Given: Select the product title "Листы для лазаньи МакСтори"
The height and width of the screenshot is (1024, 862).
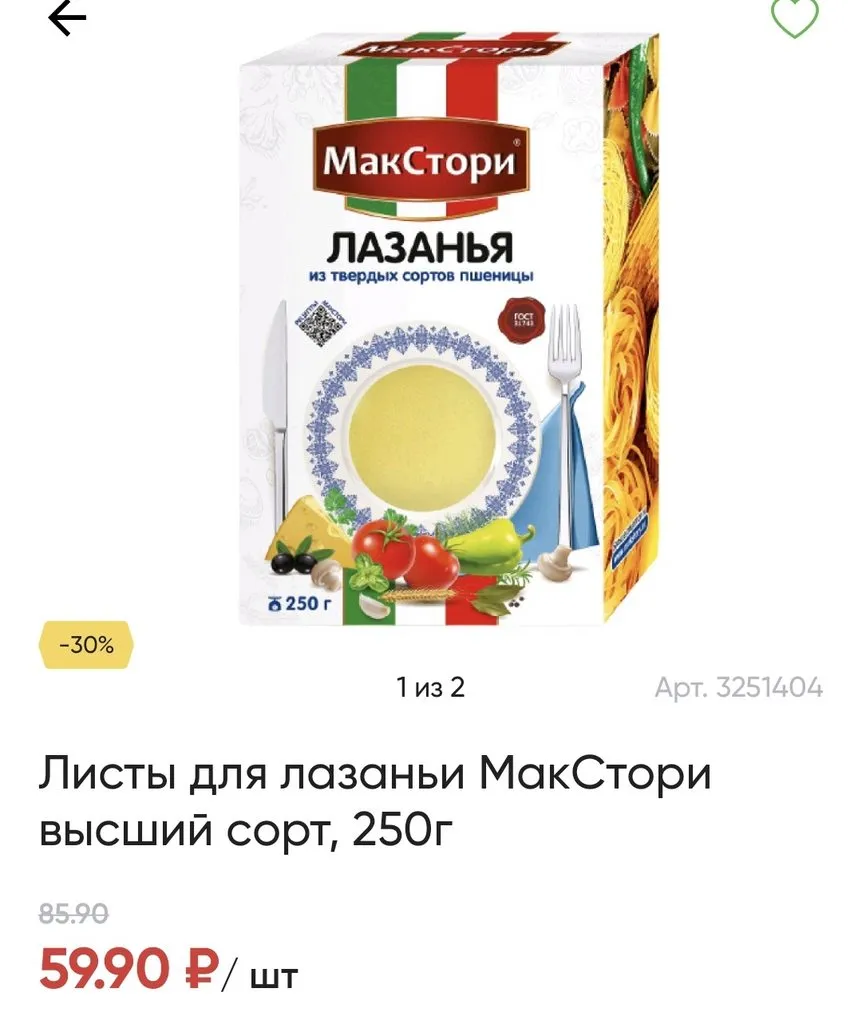Looking at the screenshot, I should (375, 771).
